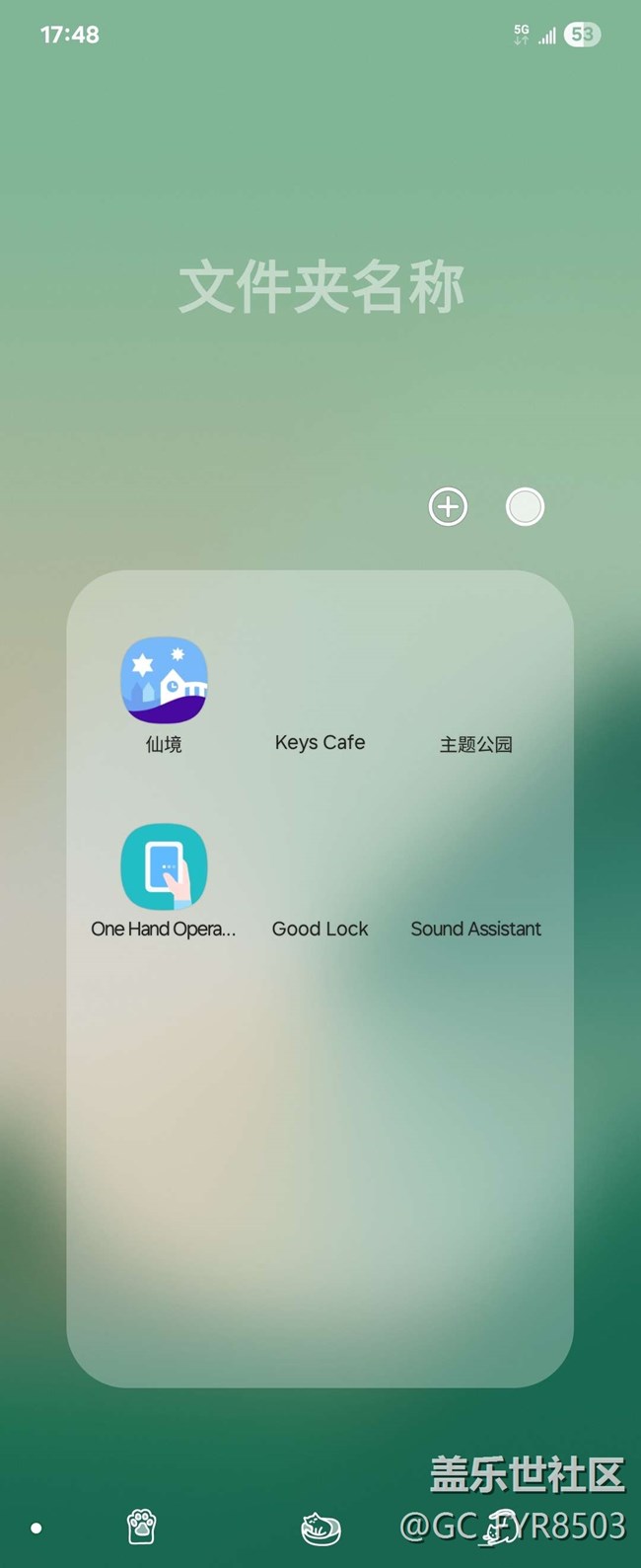
Task: Launch One Hand Operation app
Action: [164, 867]
